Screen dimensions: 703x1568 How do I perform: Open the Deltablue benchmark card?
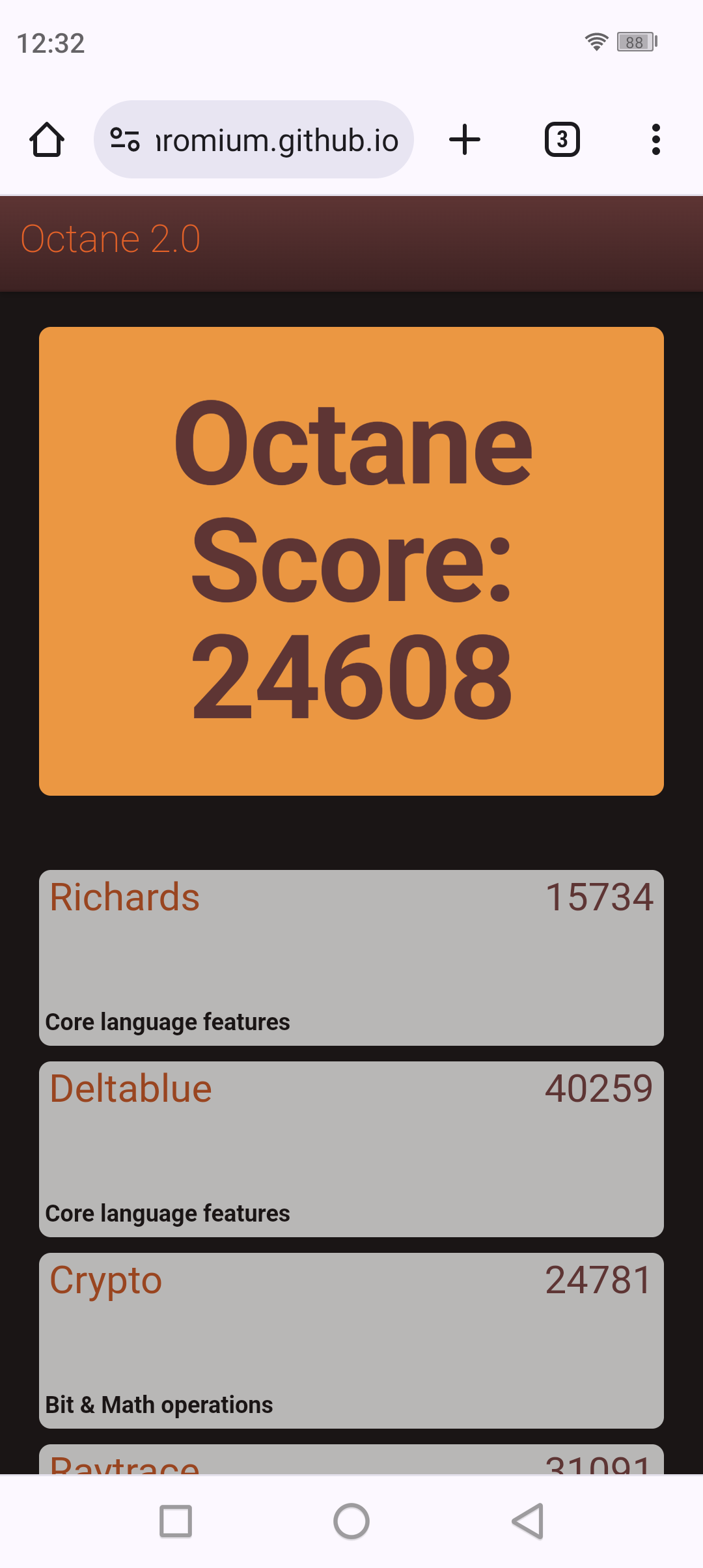(351, 1149)
